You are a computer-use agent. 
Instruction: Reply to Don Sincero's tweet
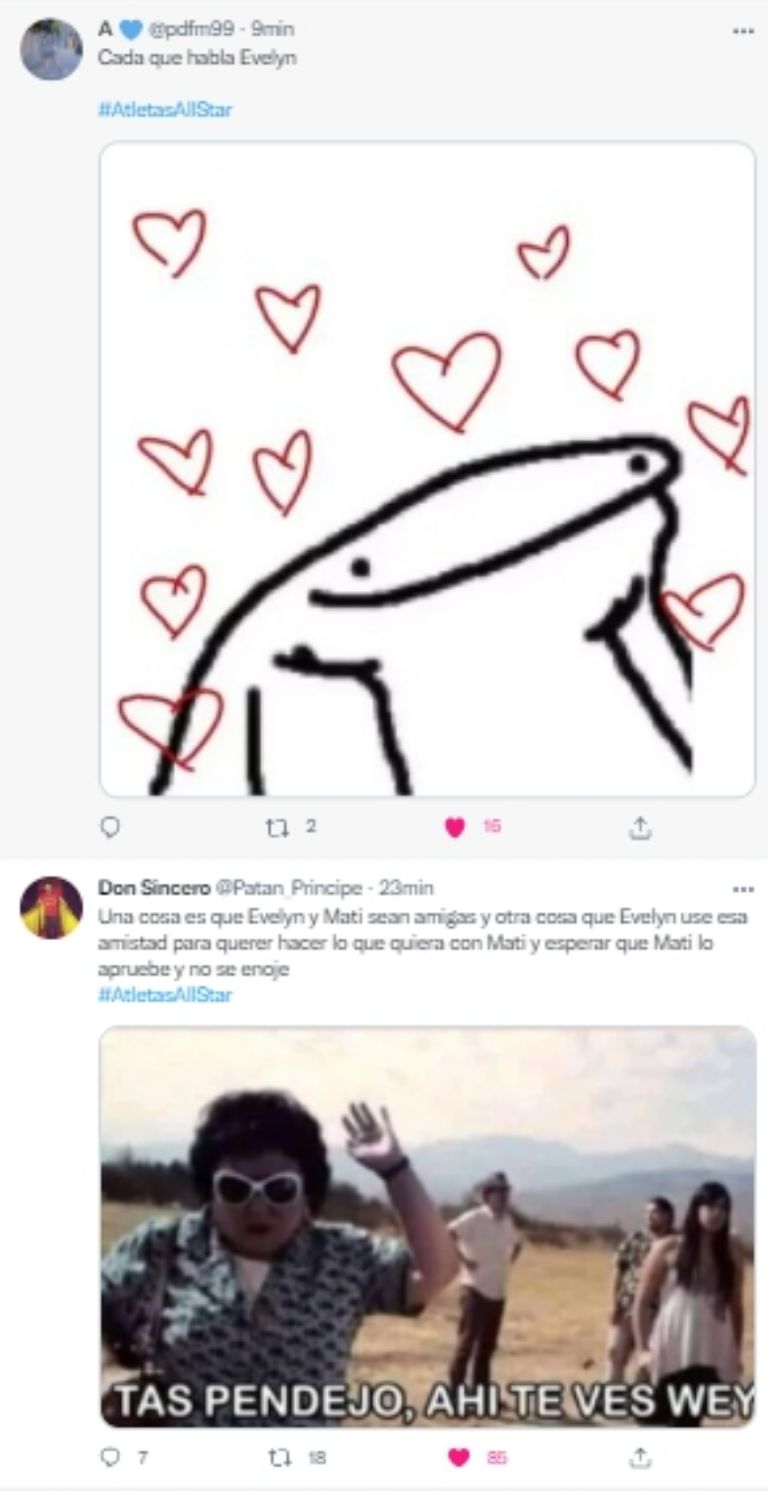point(111,1458)
